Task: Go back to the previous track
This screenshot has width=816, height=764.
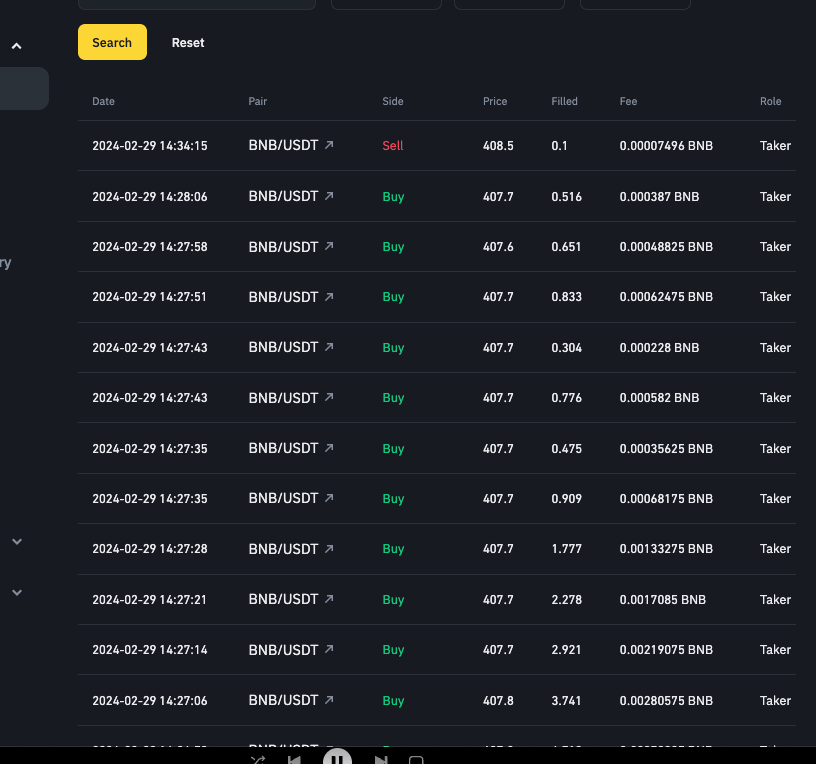Action: (x=294, y=760)
